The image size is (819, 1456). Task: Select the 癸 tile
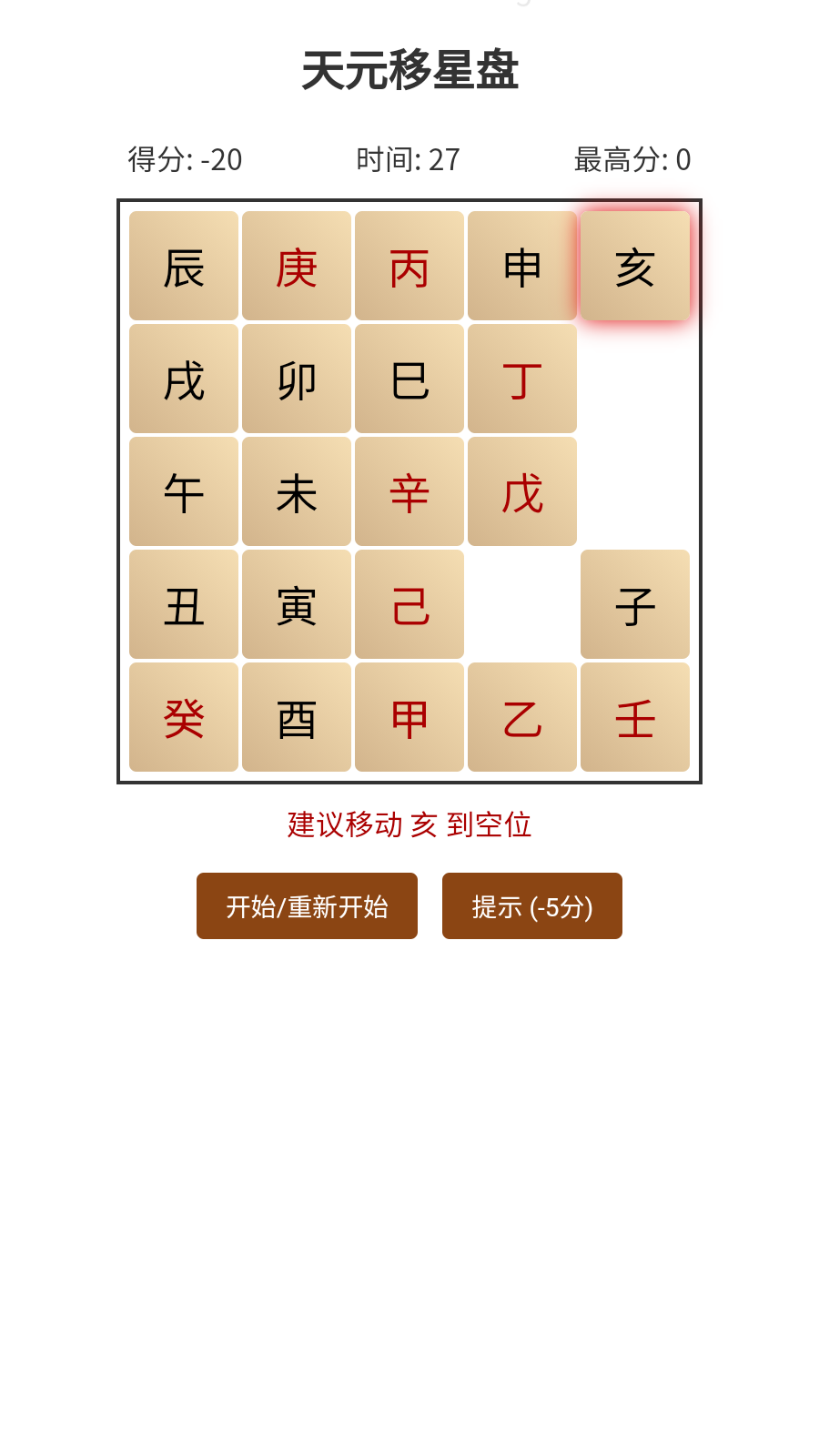tap(184, 717)
